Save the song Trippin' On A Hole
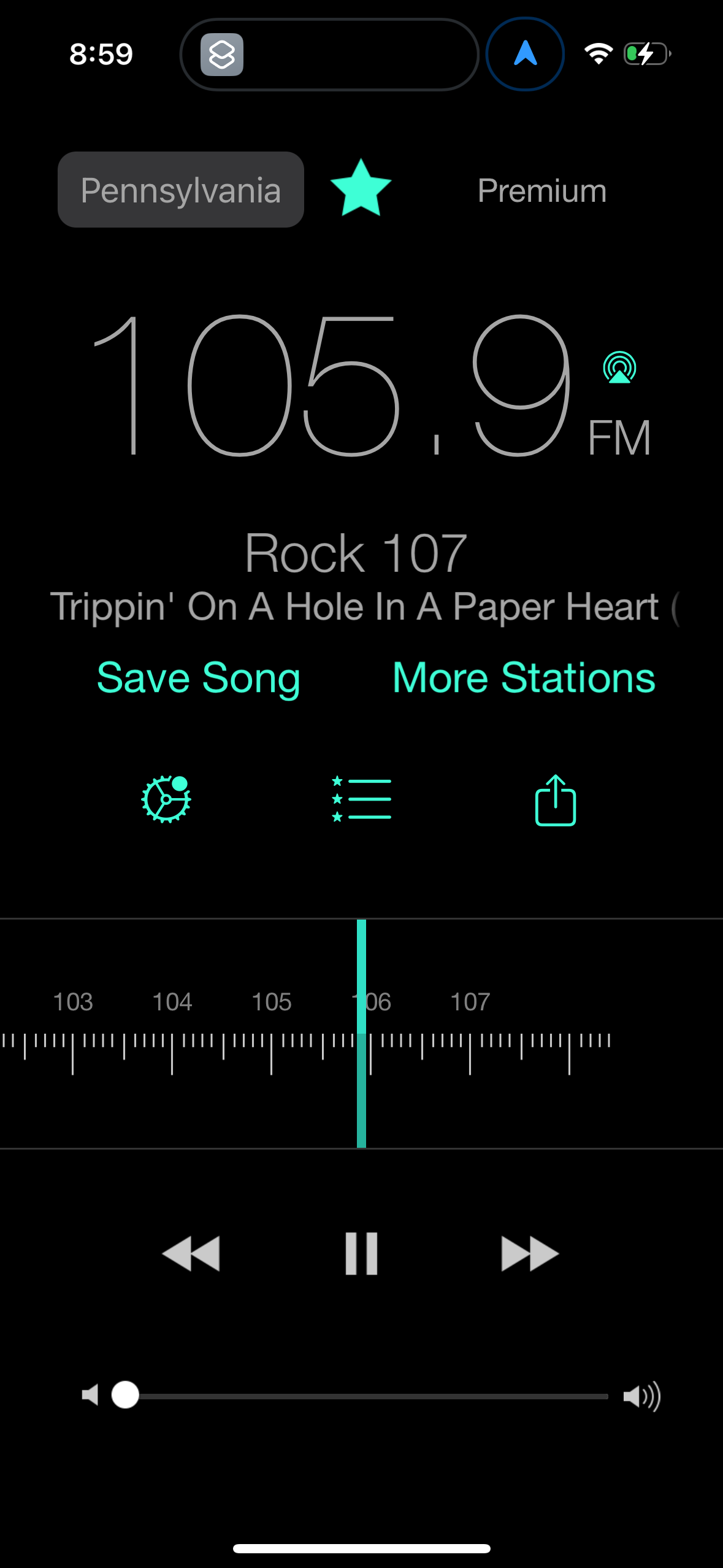The image size is (723, 1568). [x=198, y=677]
